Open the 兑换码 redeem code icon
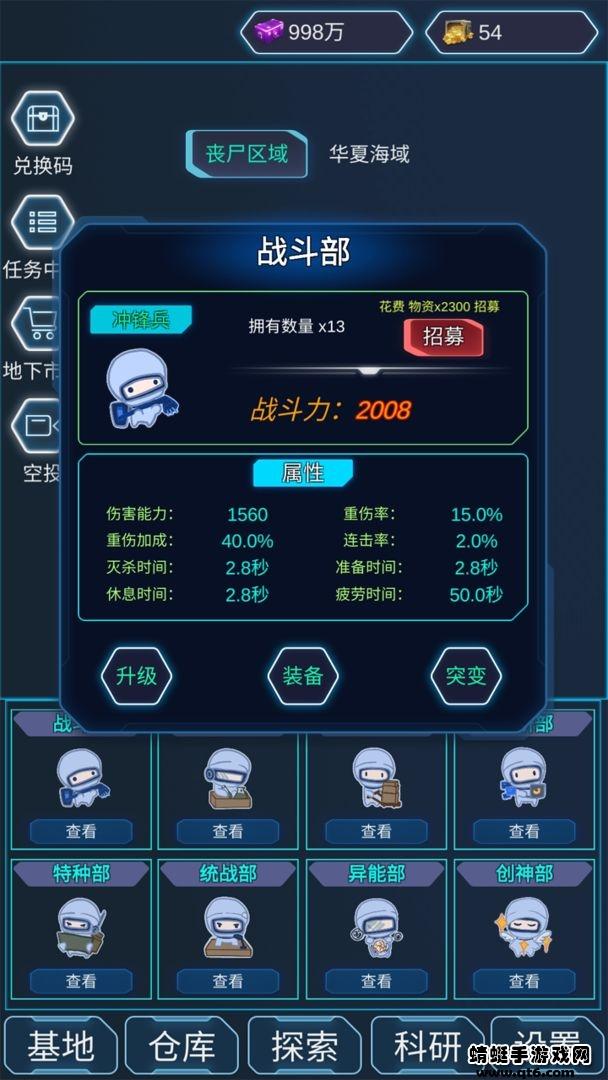The width and height of the screenshot is (608, 1080). click(42, 119)
